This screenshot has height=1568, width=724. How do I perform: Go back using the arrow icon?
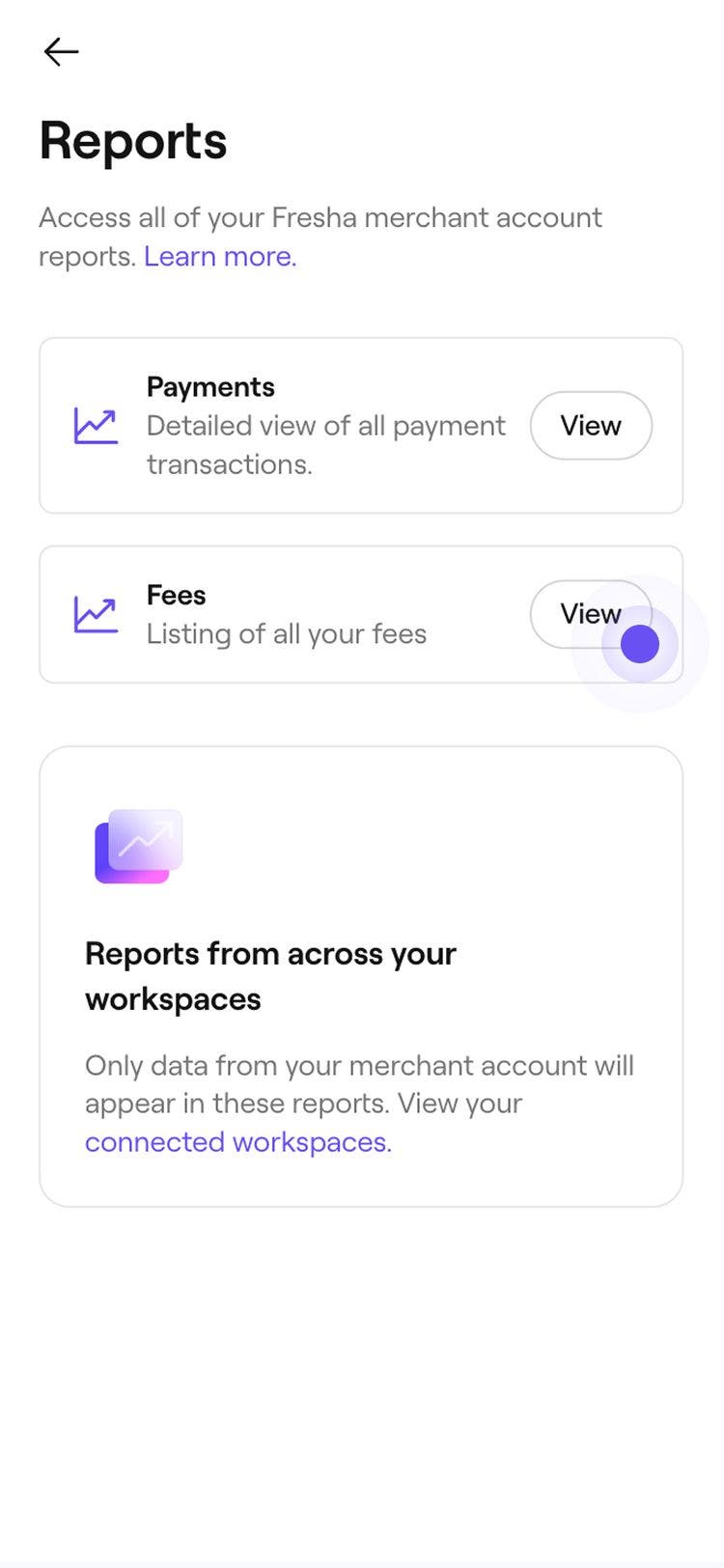coord(61,51)
